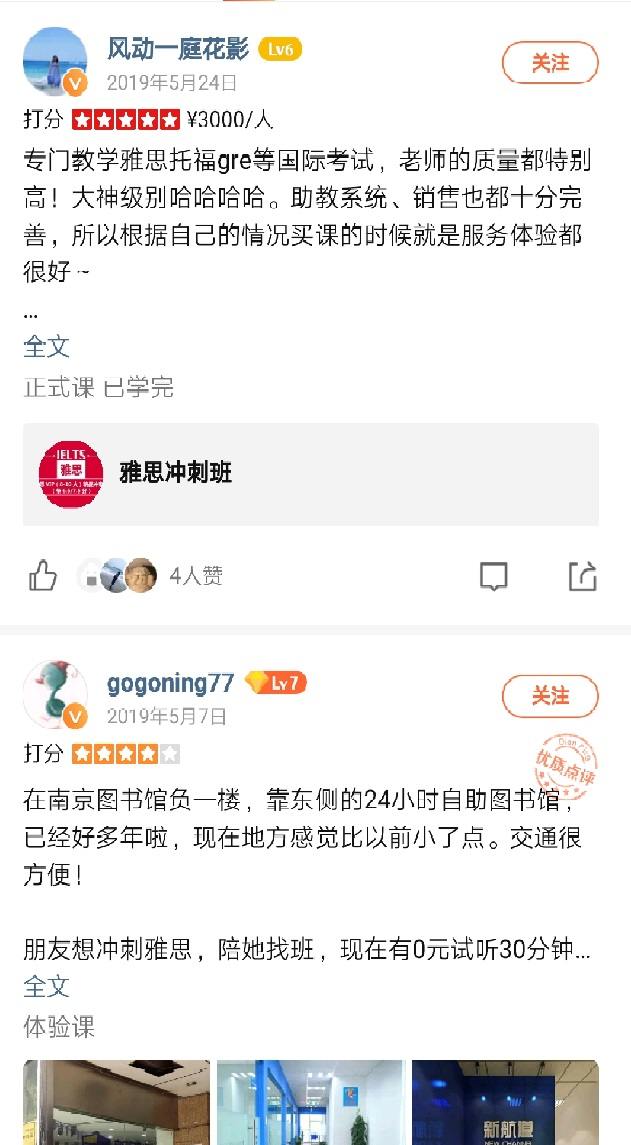
Task: Open second photo in gogoning77's review
Action: [311, 1102]
